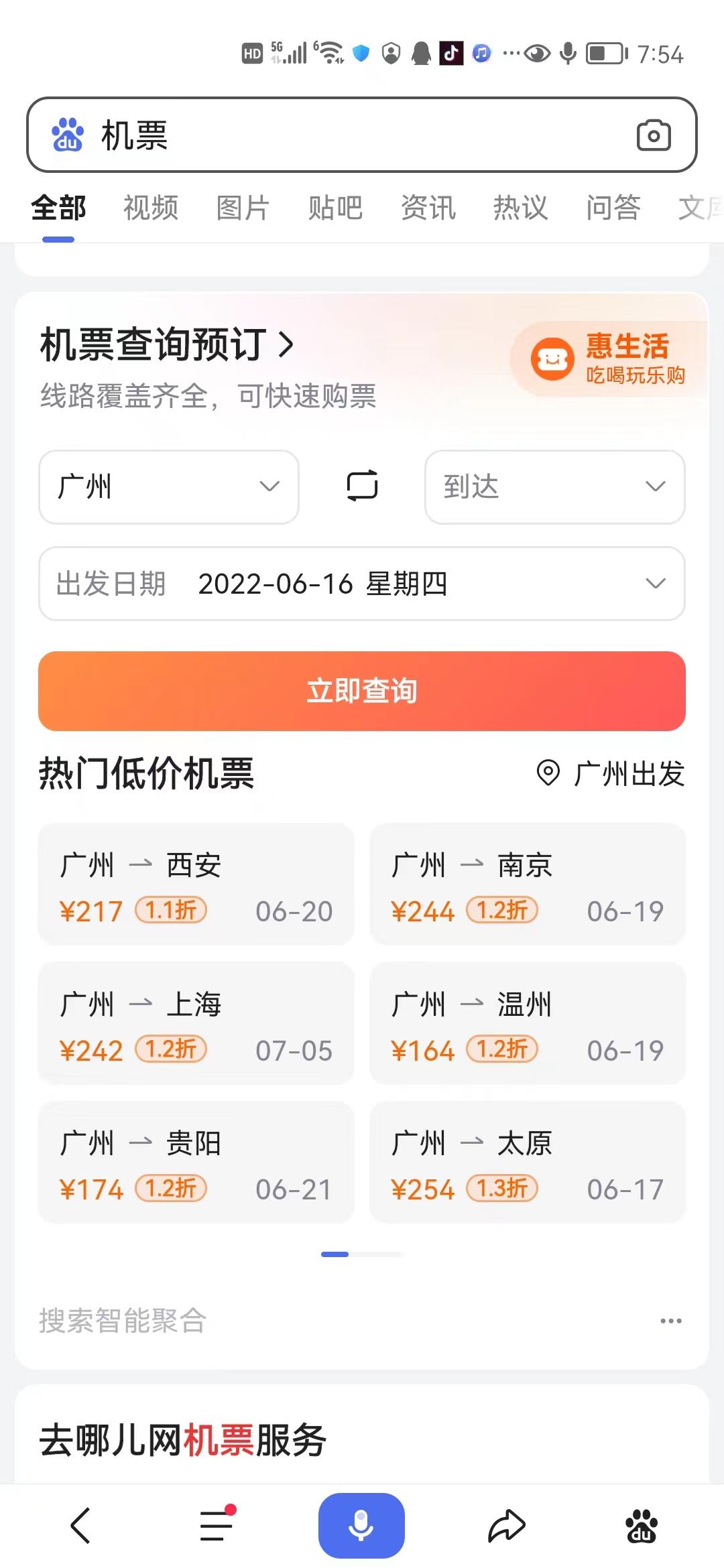724x1568 pixels.
Task: View the 广州 to 温州 flight deal
Action: pos(528,1023)
